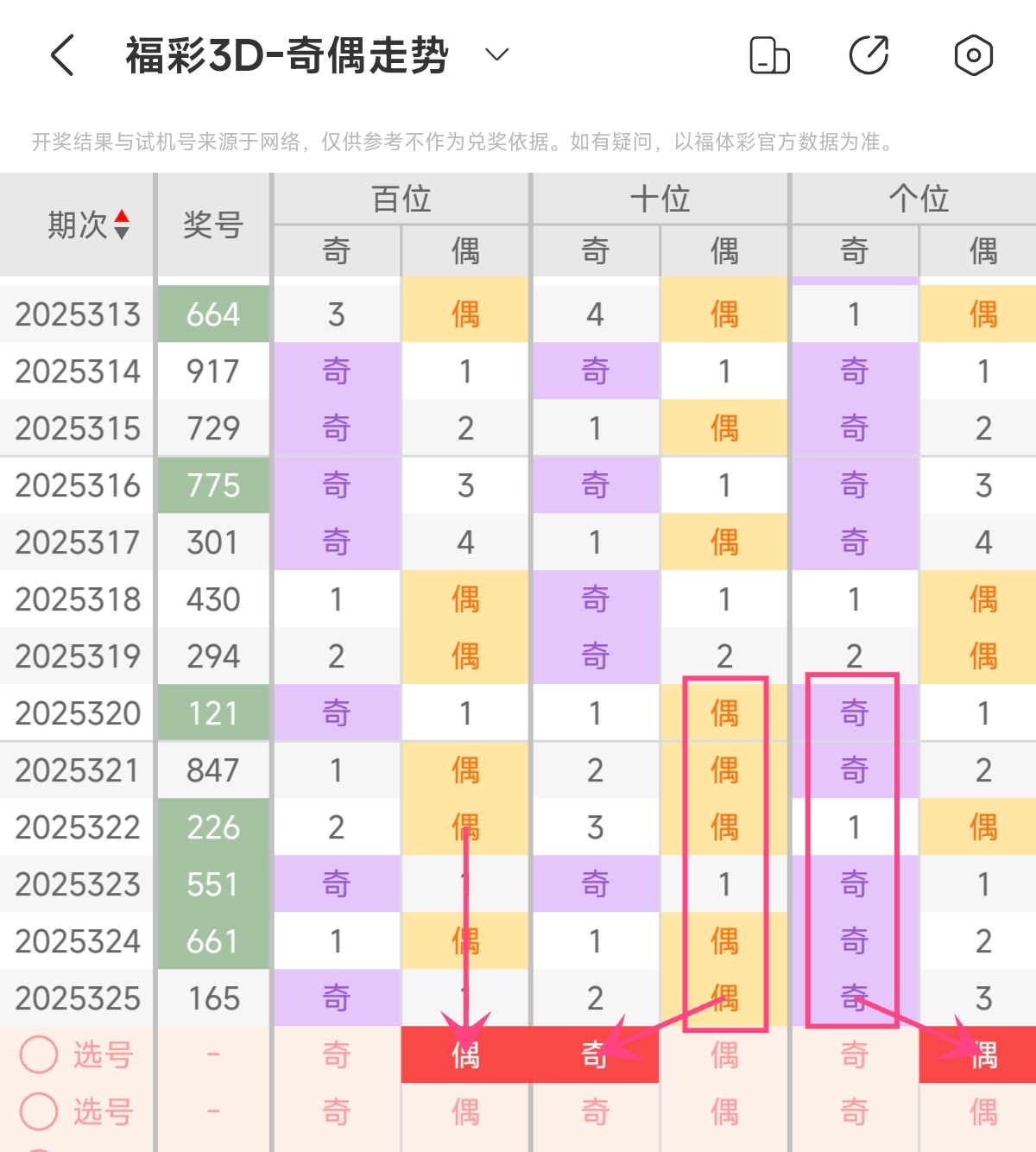Pick 奇 for 个位 in the highlighted 选号 row
The height and width of the screenshot is (1152, 1036).
coord(854,1054)
